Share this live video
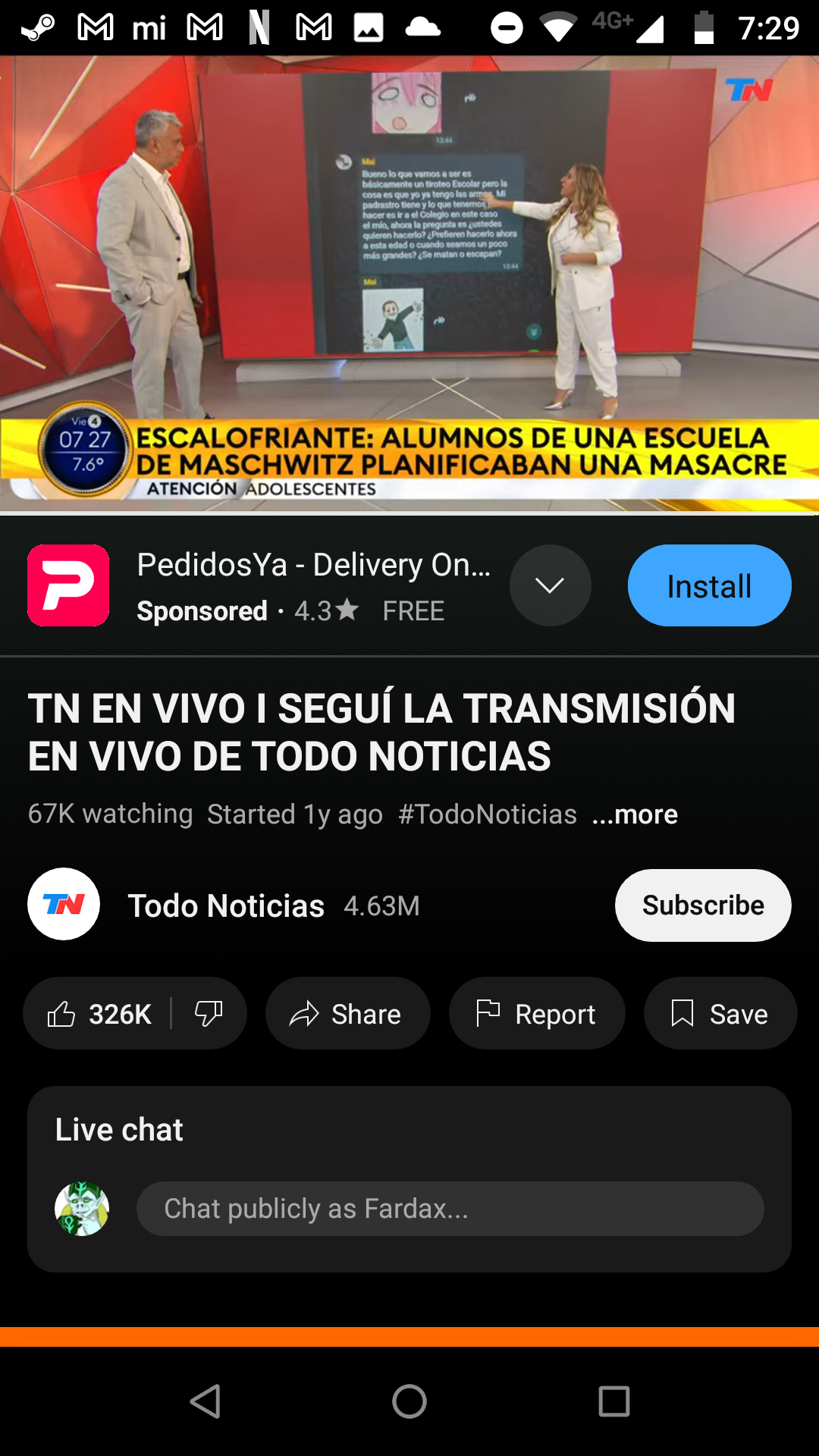 (347, 1013)
